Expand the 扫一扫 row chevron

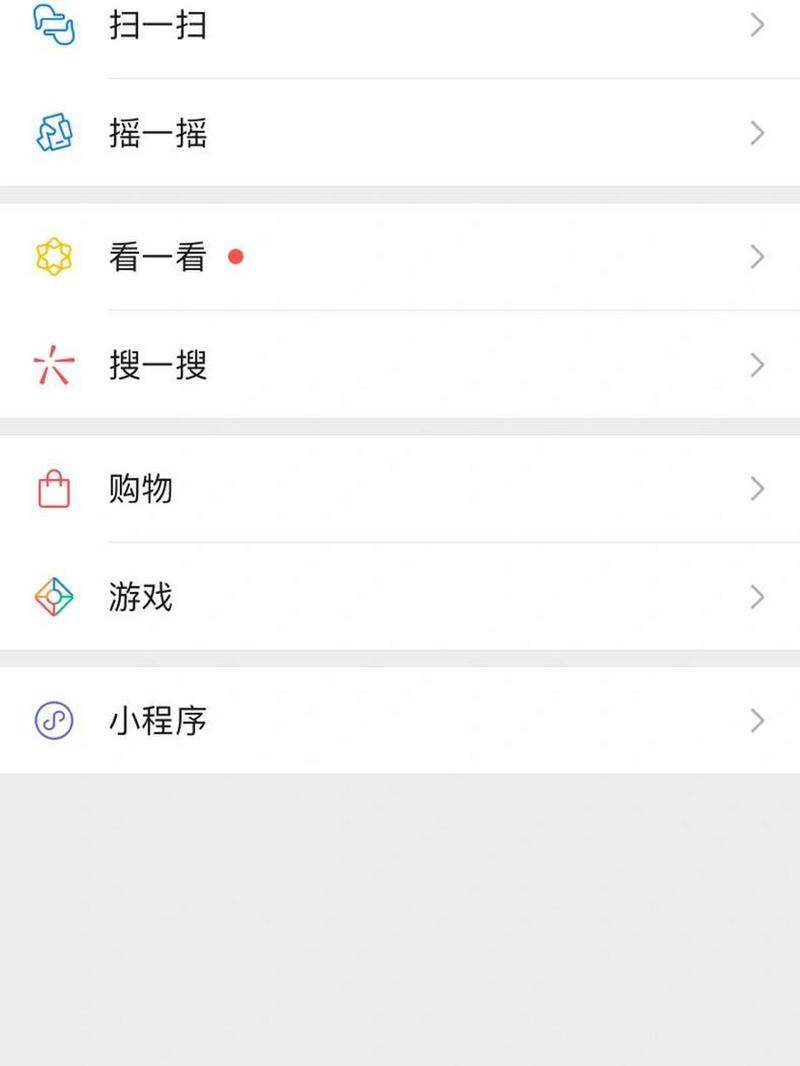(x=757, y=25)
